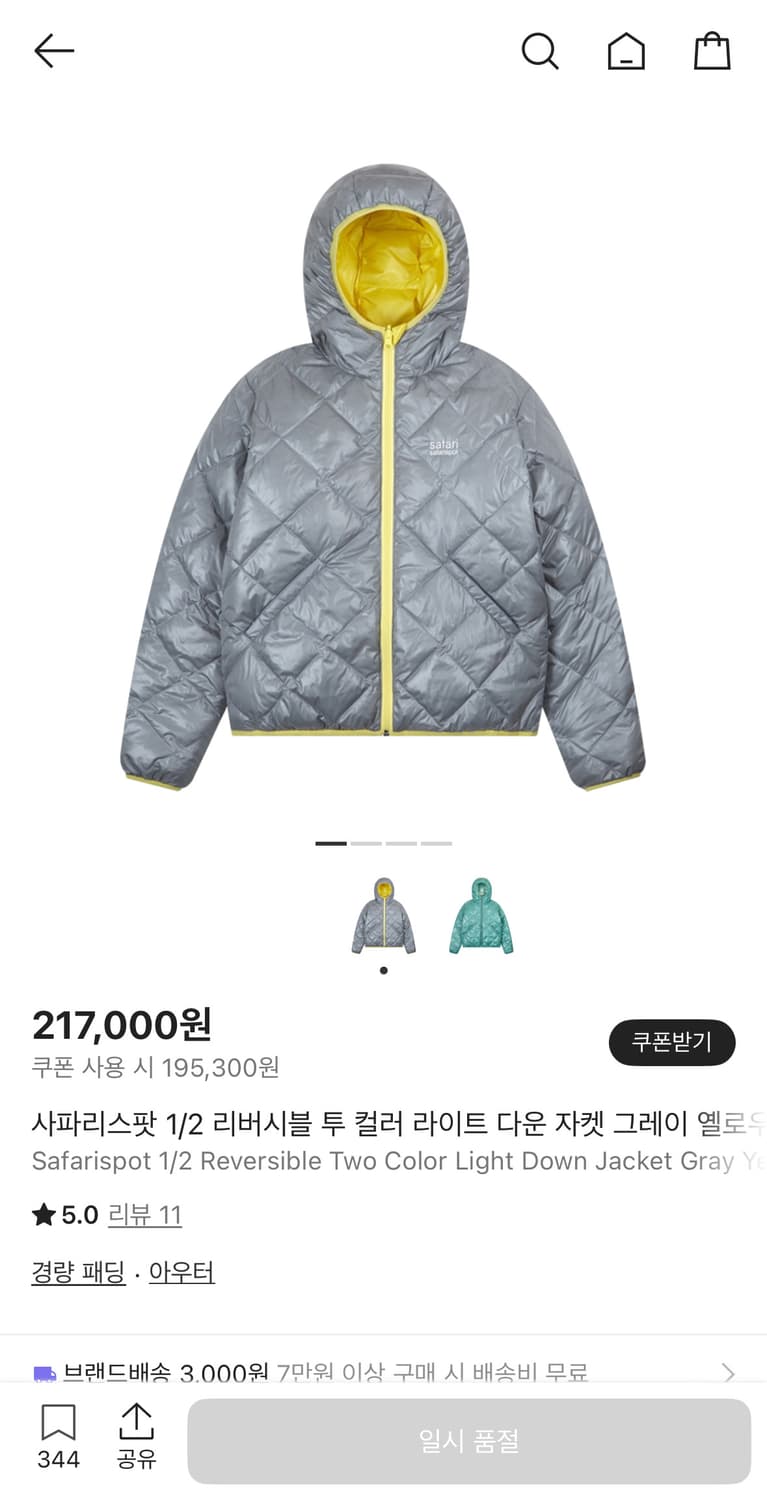Open the shopping bag icon
Image resolution: width=767 pixels, height=1500 pixels.
click(711, 52)
